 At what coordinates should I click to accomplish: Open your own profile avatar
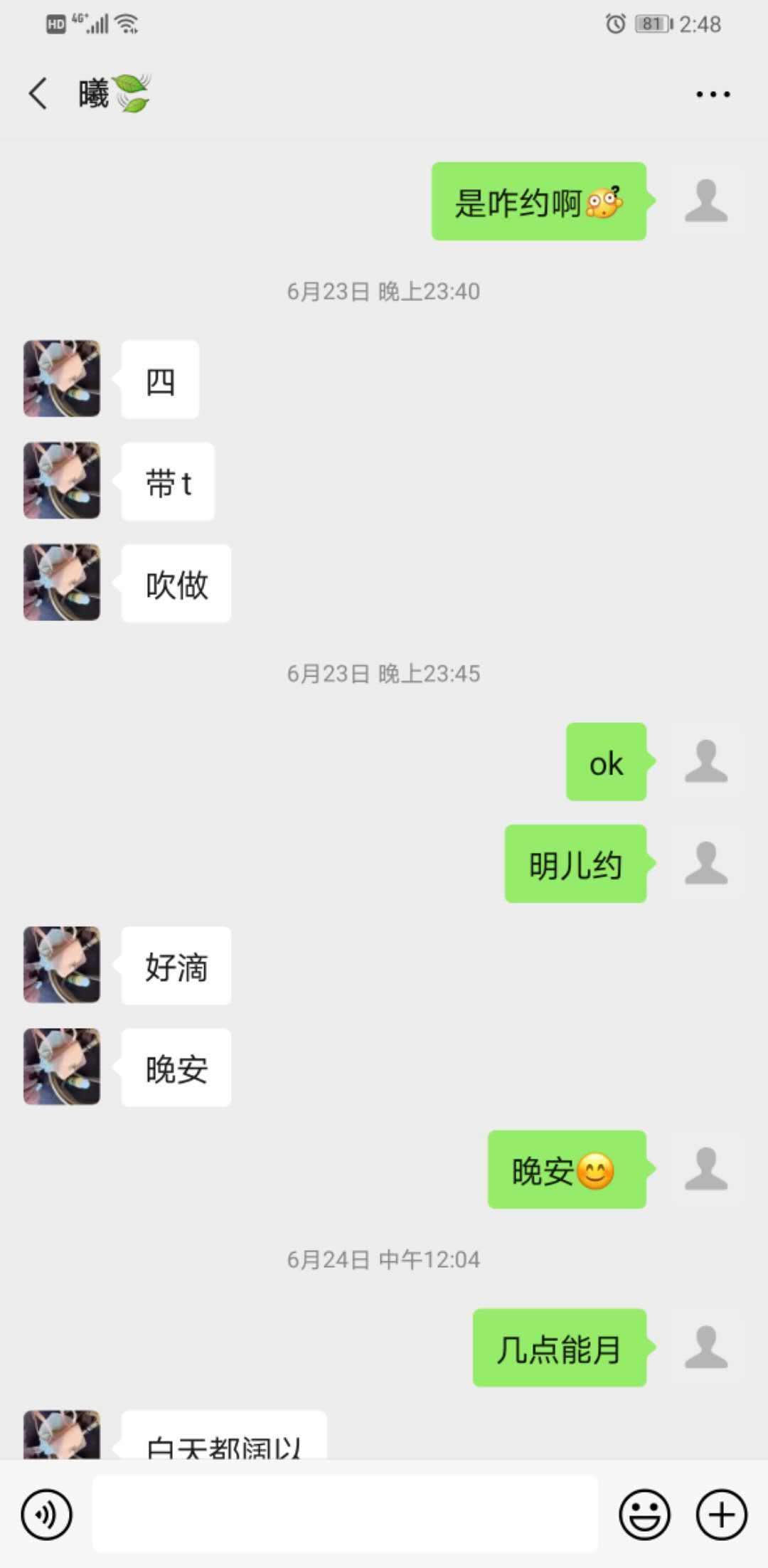(x=707, y=201)
